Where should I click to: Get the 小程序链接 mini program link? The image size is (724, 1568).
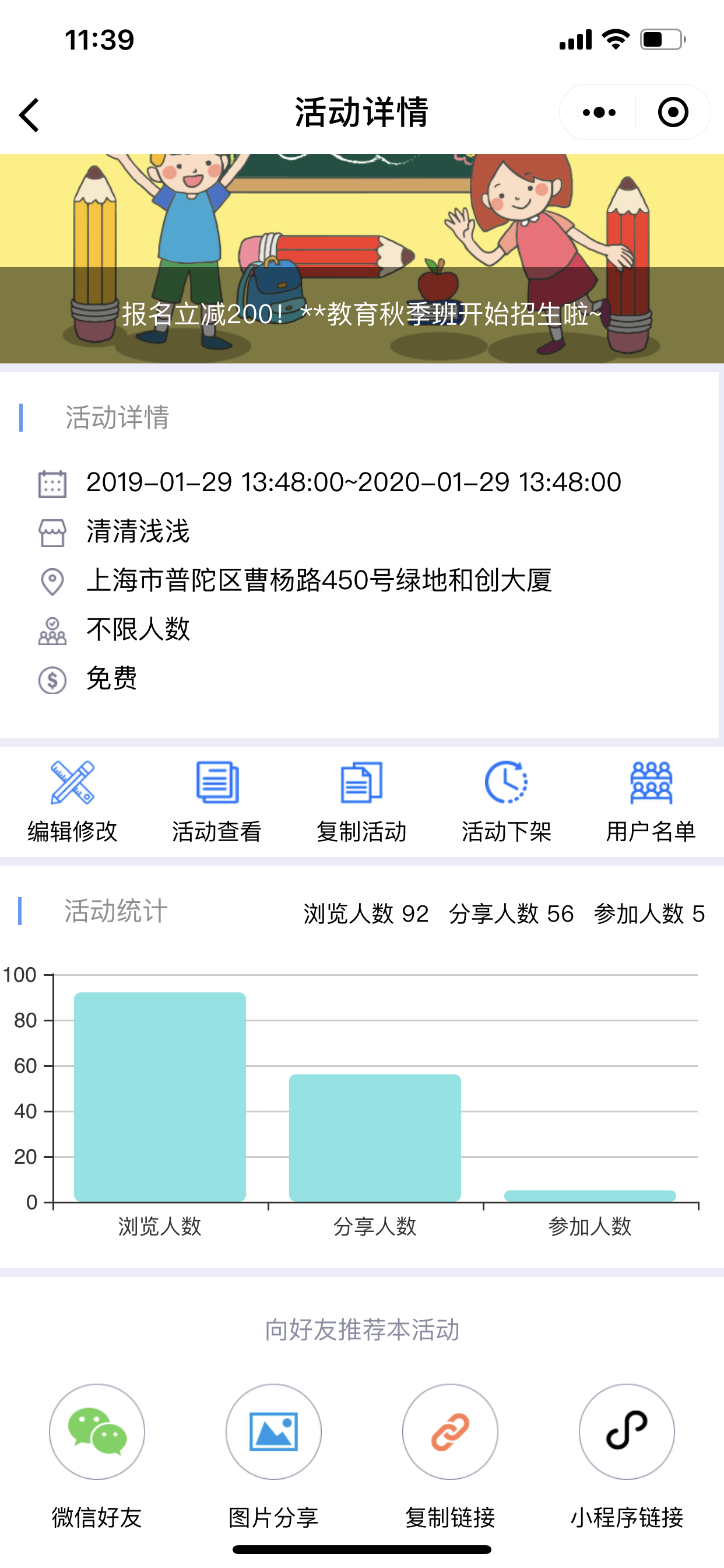627,1456
